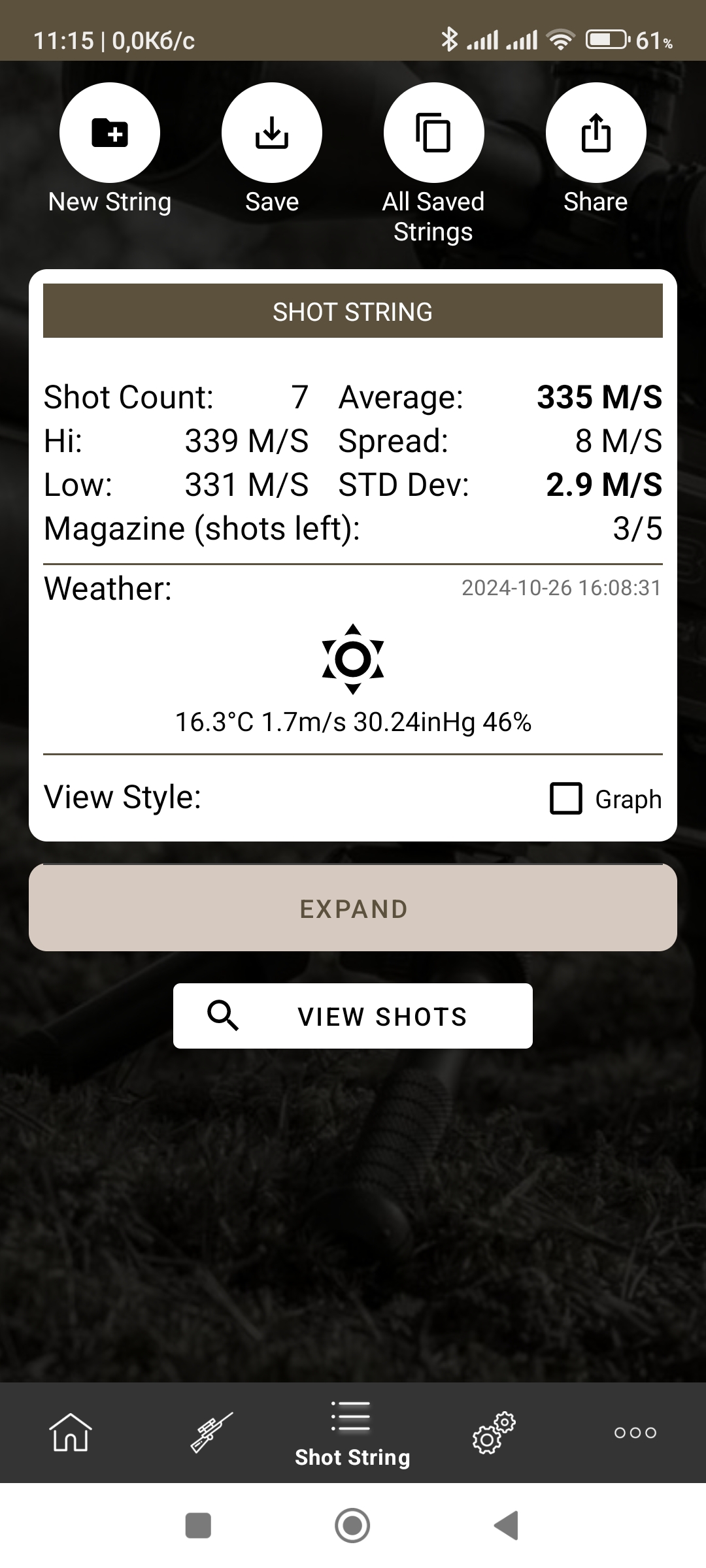
Task: Share this shot string
Action: 596,133
